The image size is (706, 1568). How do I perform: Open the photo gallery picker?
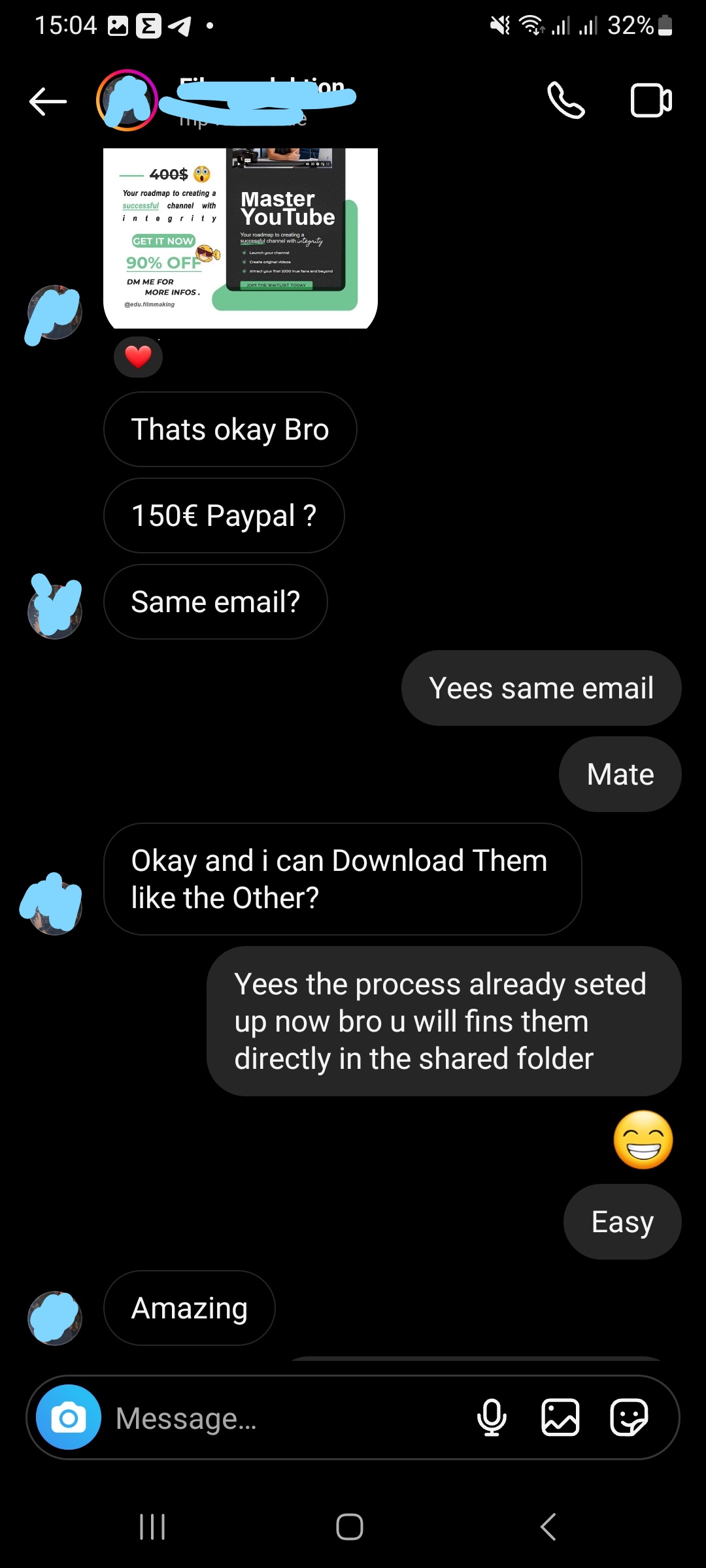point(560,1418)
